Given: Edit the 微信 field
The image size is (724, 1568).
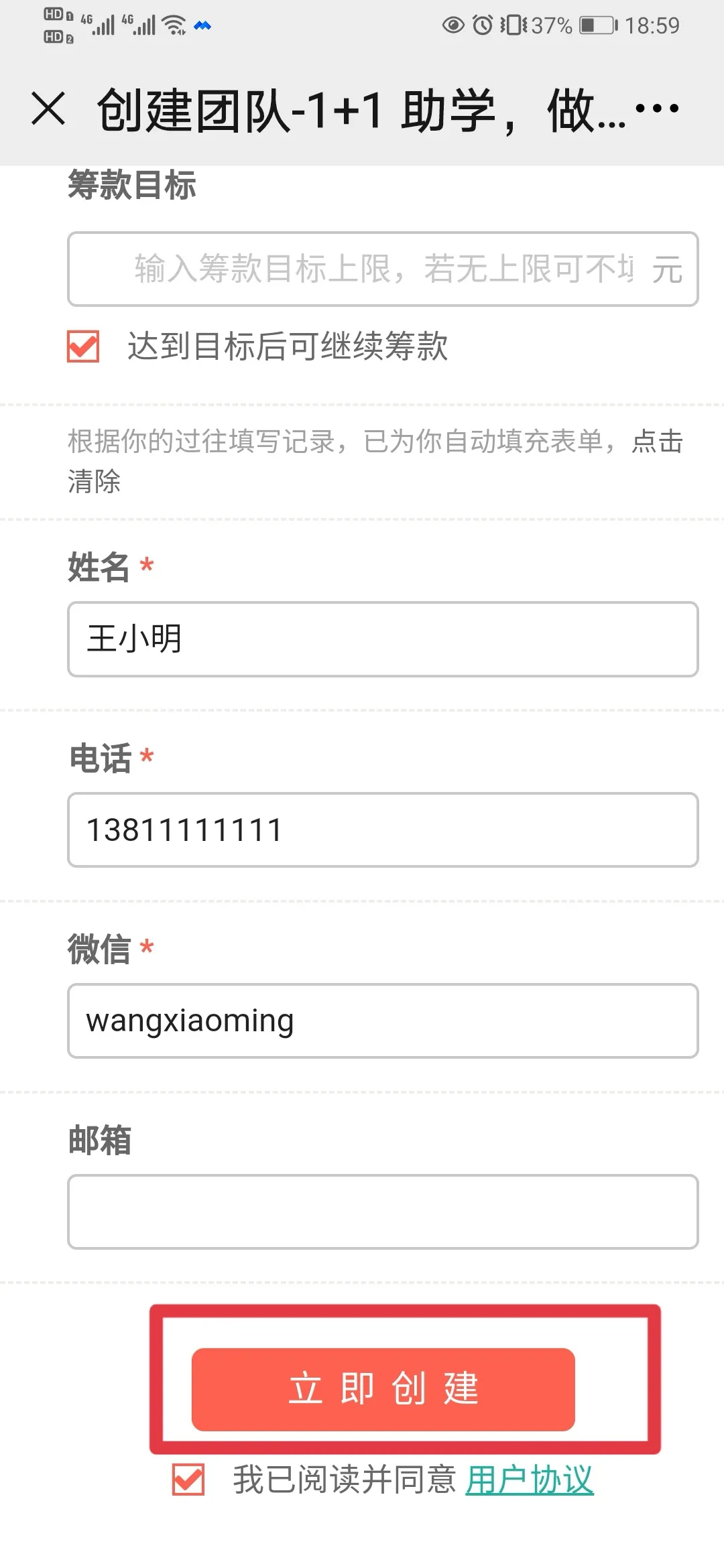Looking at the screenshot, I should (x=383, y=1021).
